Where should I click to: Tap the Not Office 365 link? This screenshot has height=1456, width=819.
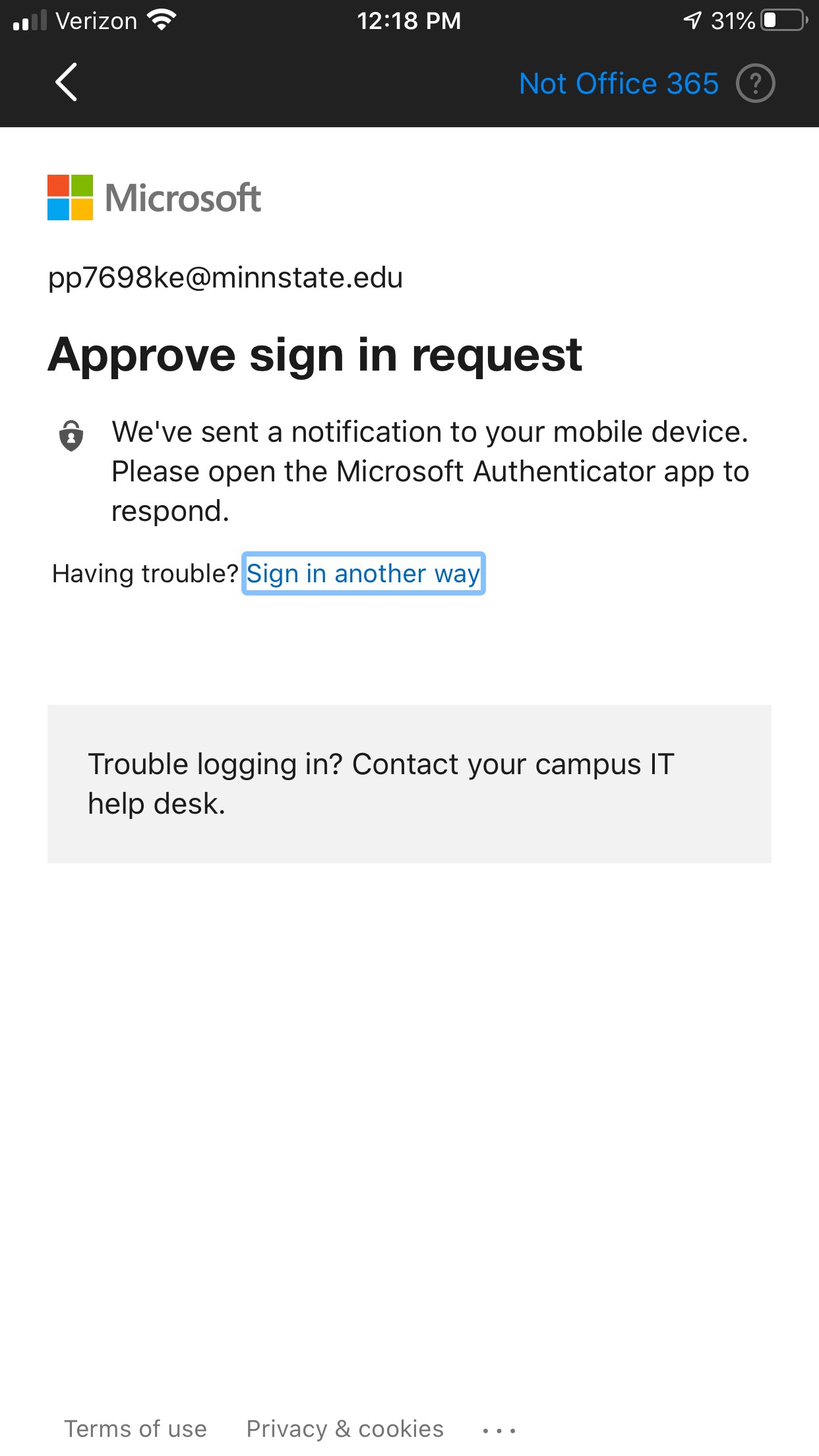point(618,84)
